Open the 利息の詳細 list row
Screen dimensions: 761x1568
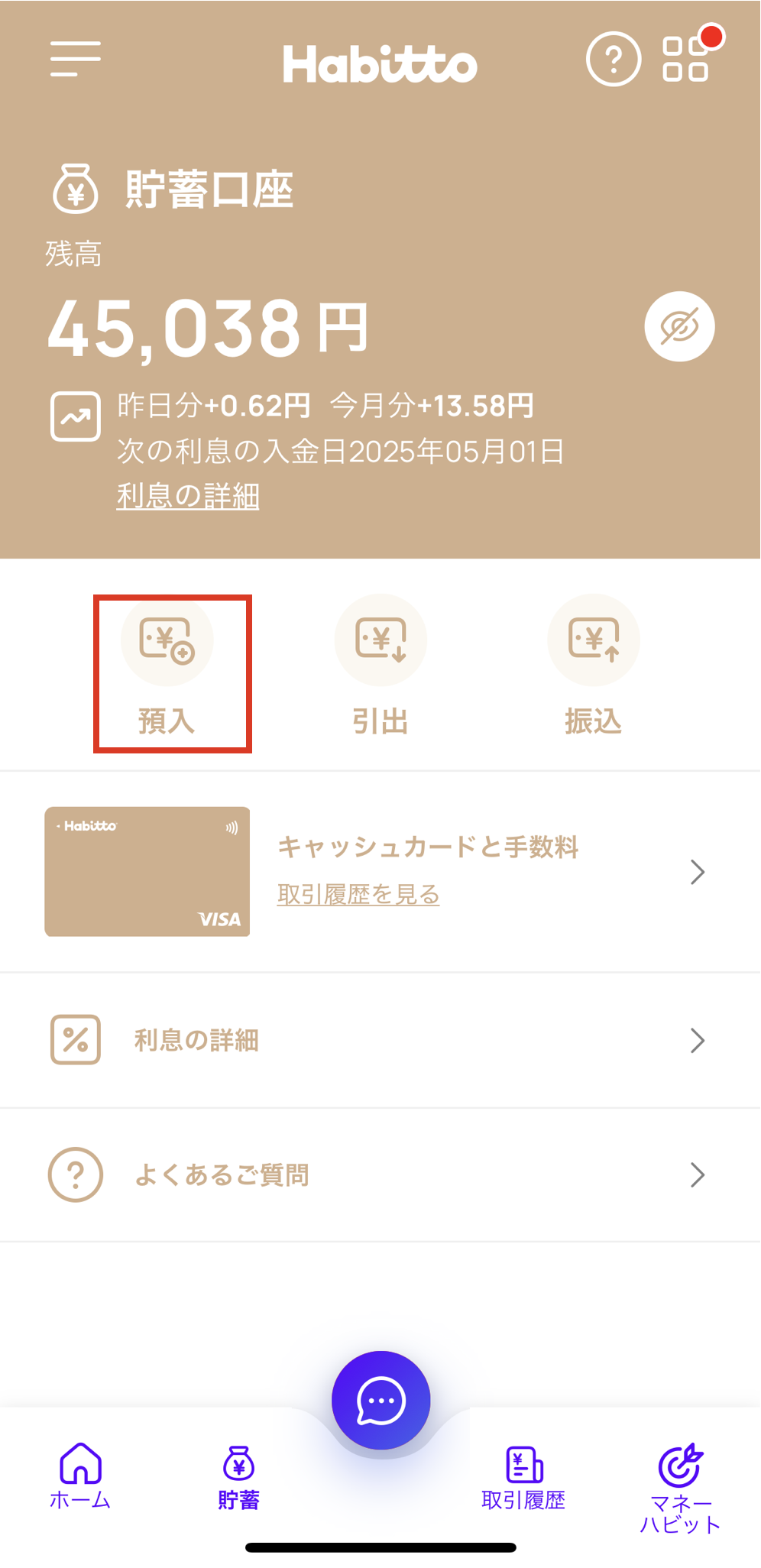[x=380, y=1040]
